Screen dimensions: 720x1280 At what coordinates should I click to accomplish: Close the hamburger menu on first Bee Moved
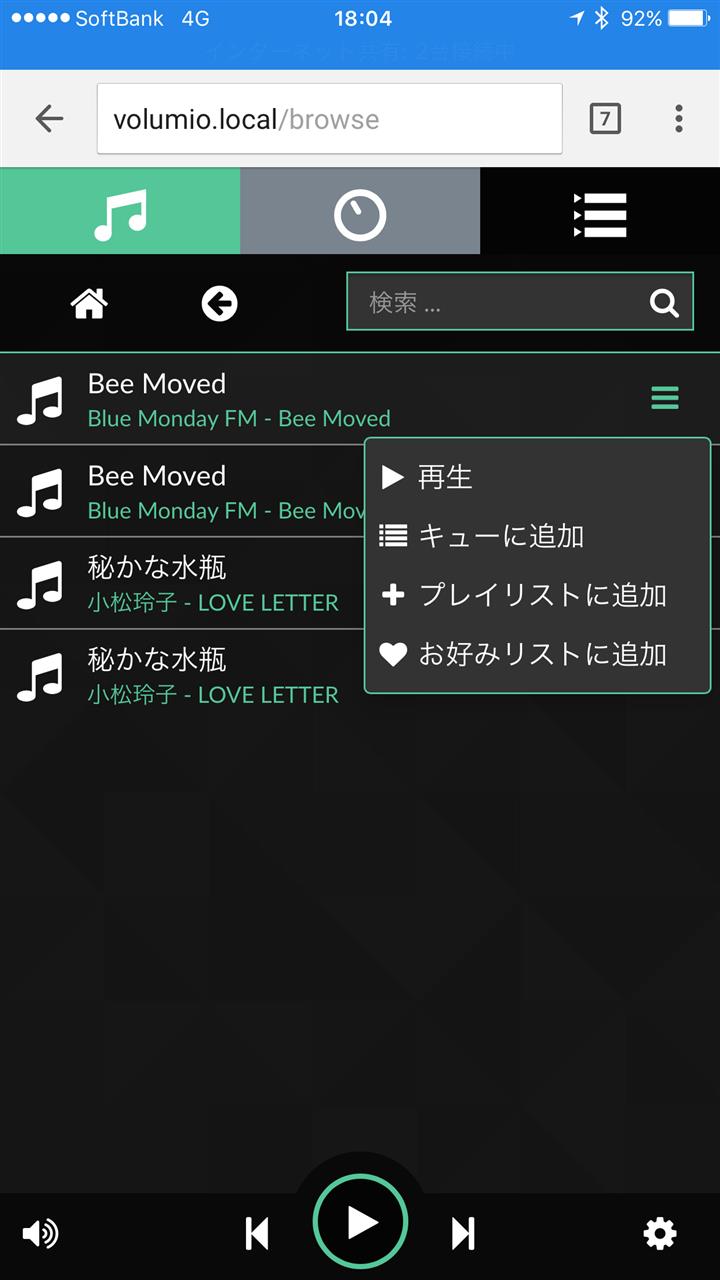pos(665,398)
